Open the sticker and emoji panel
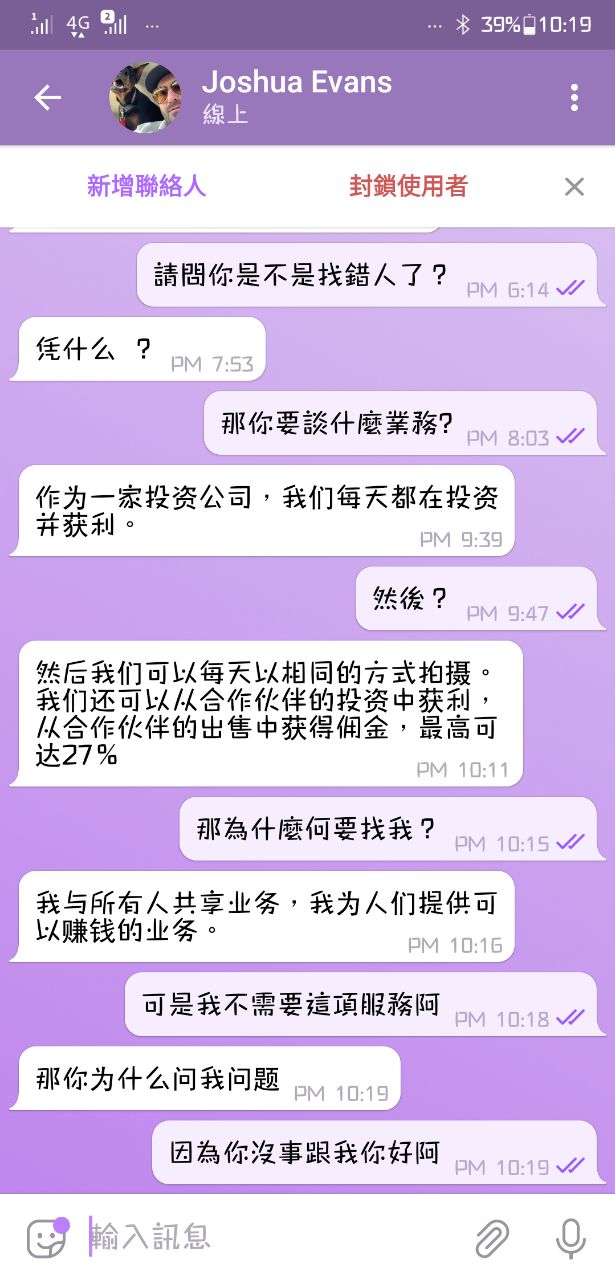This screenshot has width=615, height=1280. coord(46,1238)
